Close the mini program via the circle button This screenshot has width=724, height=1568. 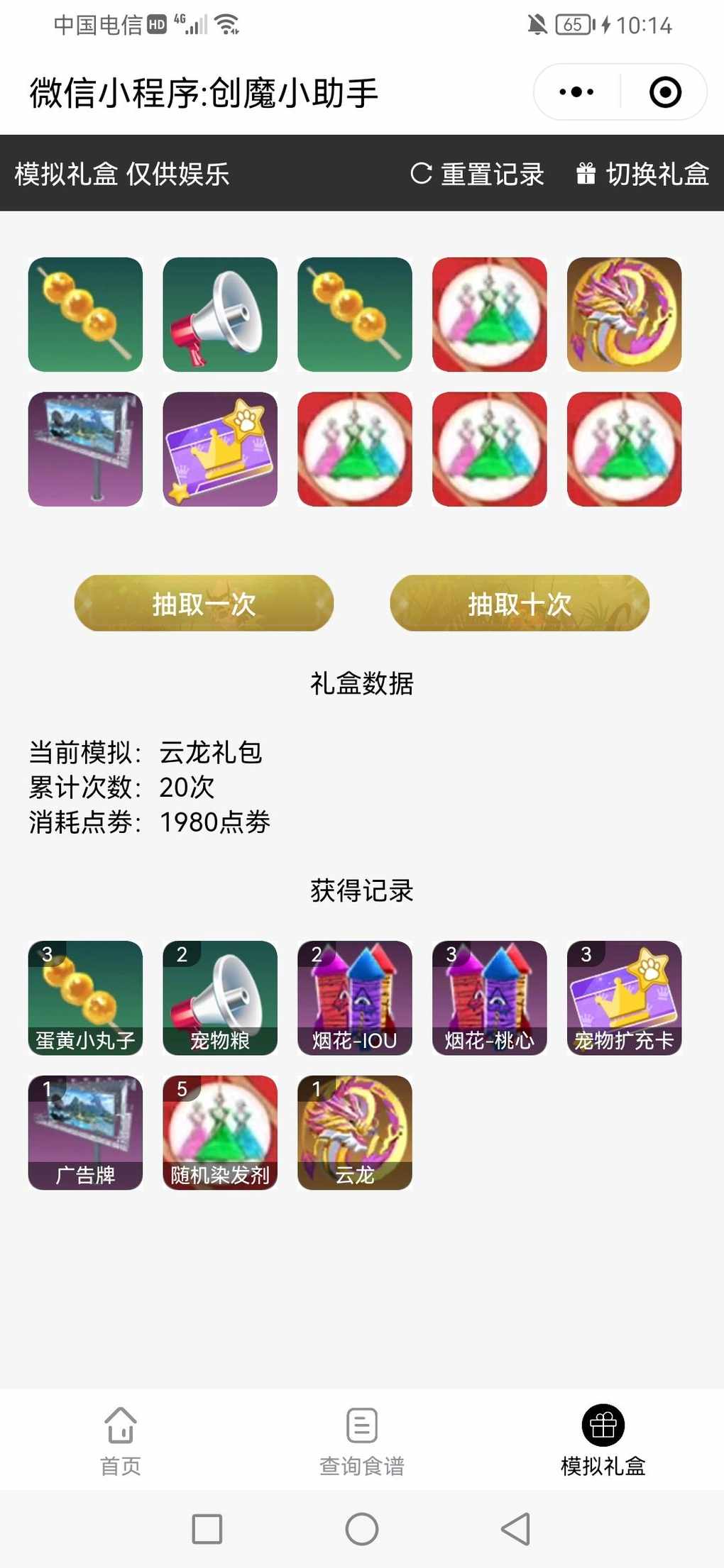coord(665,92)
